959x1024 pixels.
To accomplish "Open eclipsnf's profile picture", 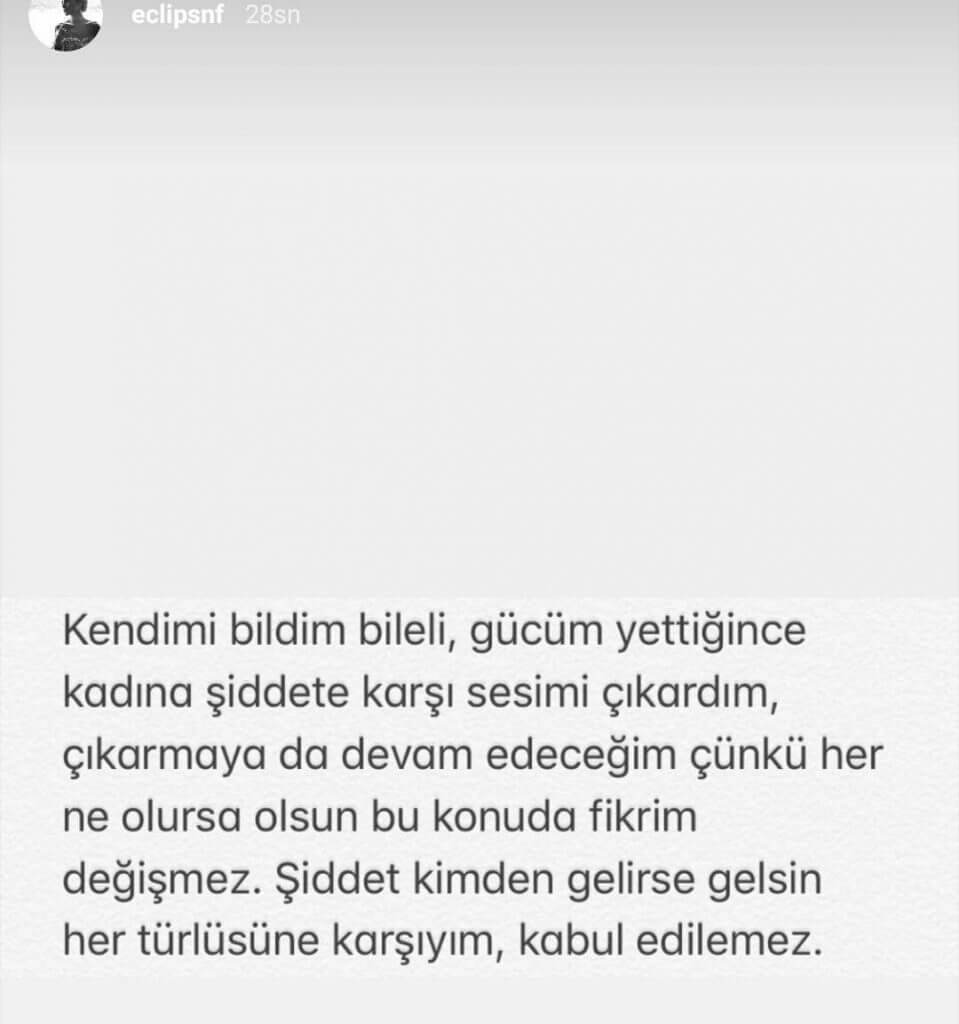I will (x=66, y=21).
